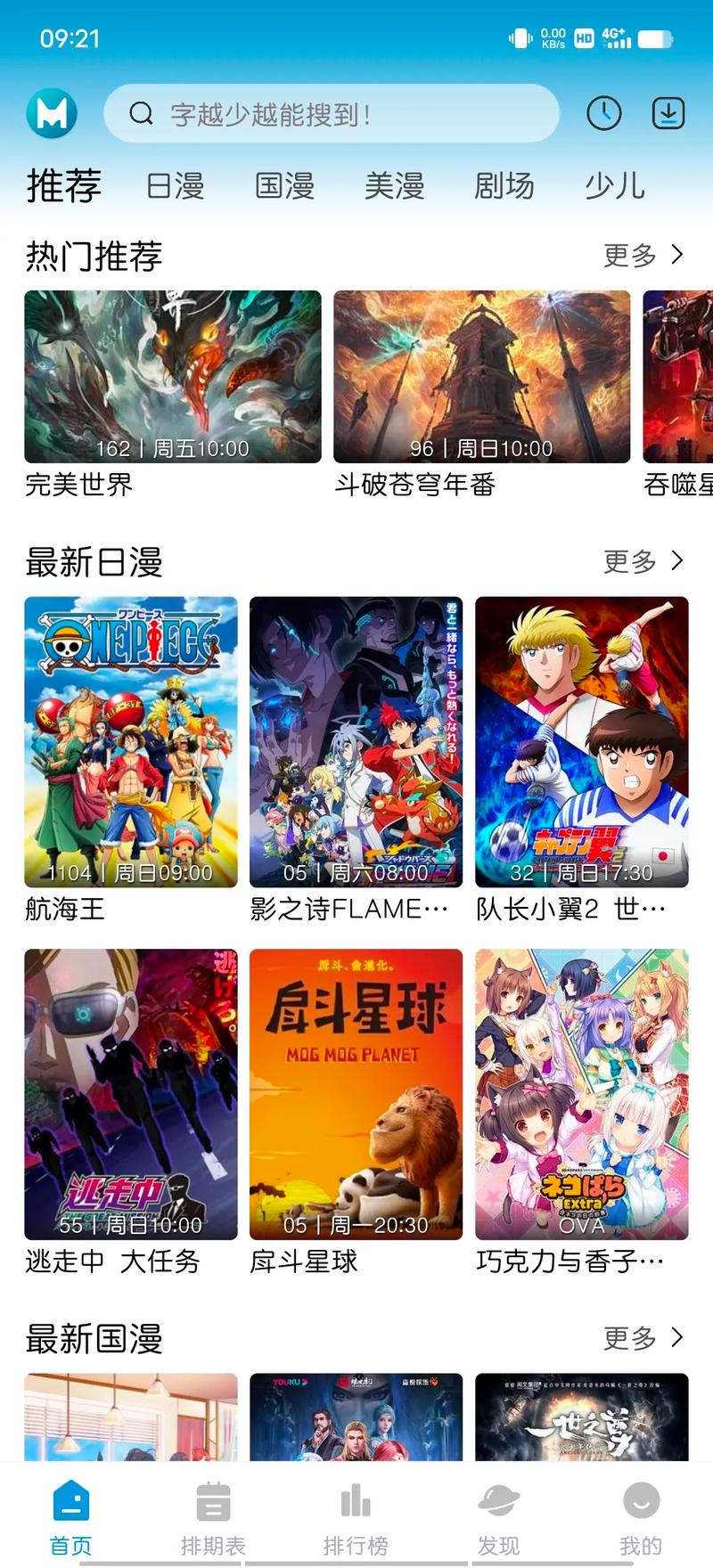The width and height of the screenshot is (713, 1568).
Task: Open the 排期表 schedule icon
Action: pyautogui.click(x=212, y=1504)
